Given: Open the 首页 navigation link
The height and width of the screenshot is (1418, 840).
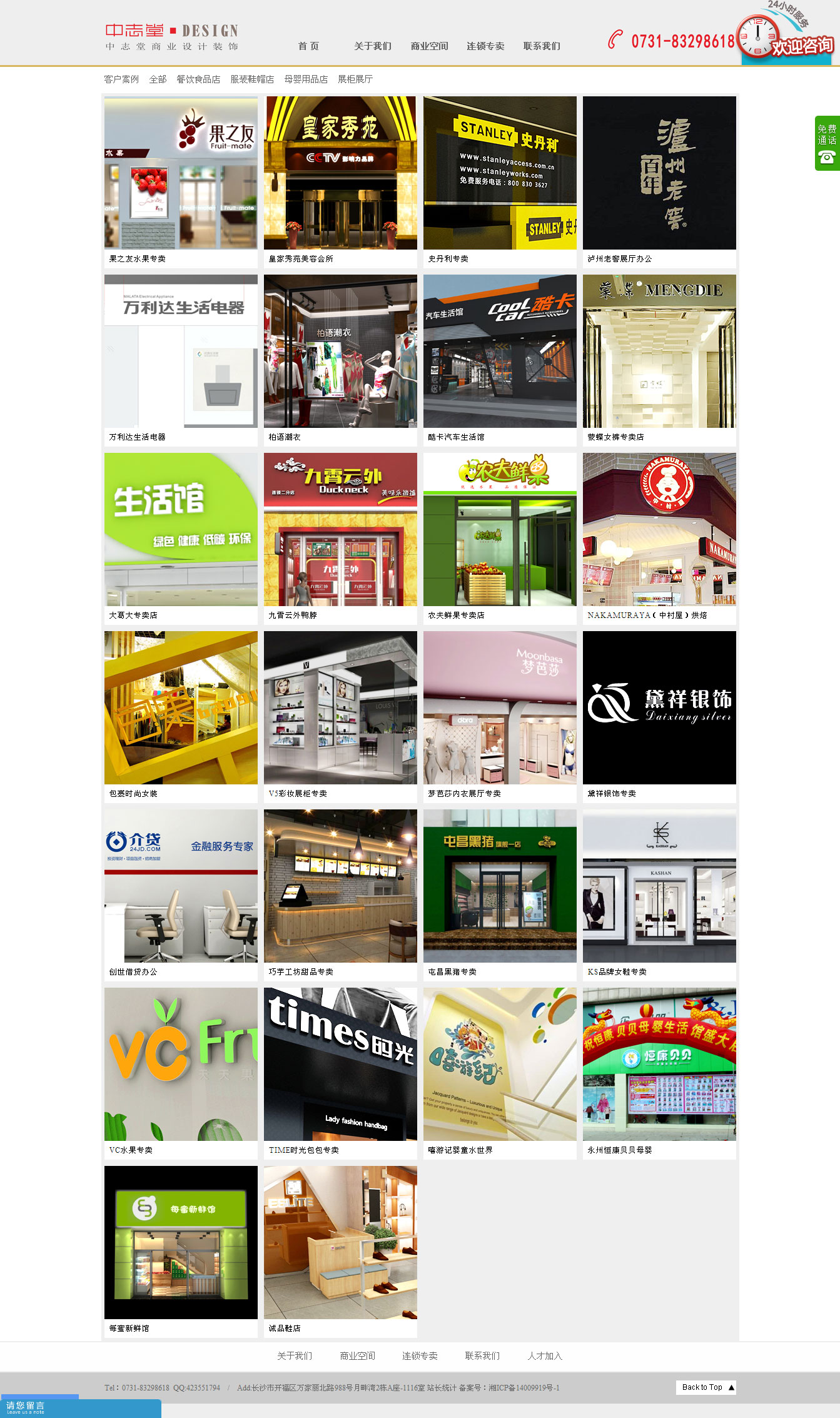Looking at the screenshot, I should [x=308, y=46].
